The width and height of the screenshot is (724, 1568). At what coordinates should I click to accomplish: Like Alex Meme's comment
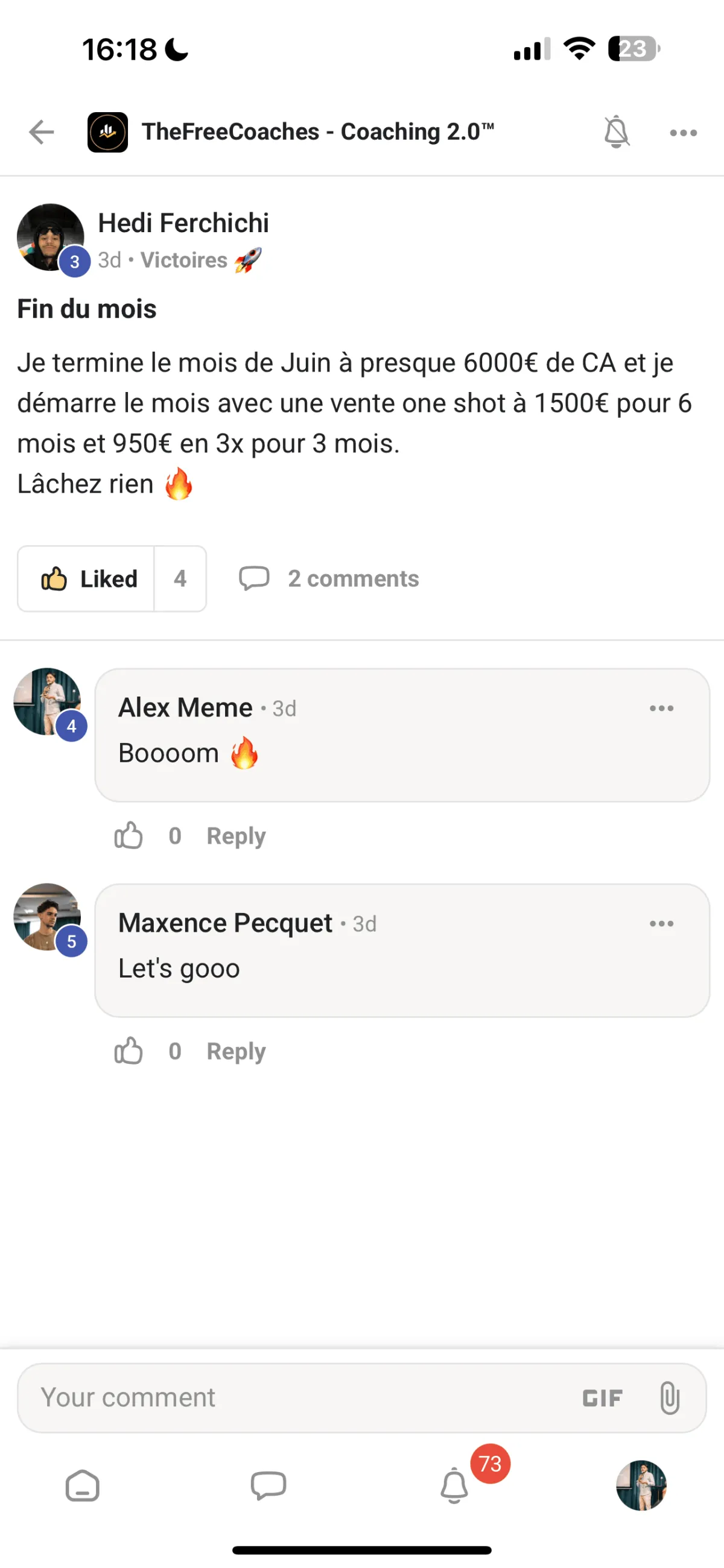(129, 836)
